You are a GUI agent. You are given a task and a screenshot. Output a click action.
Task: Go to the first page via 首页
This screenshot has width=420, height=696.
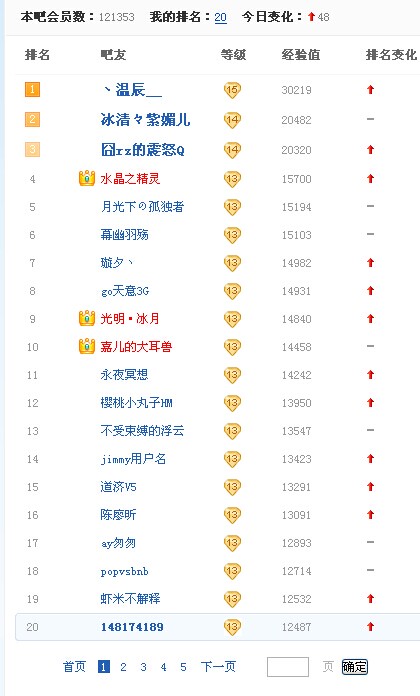click(x=74, y=667)
